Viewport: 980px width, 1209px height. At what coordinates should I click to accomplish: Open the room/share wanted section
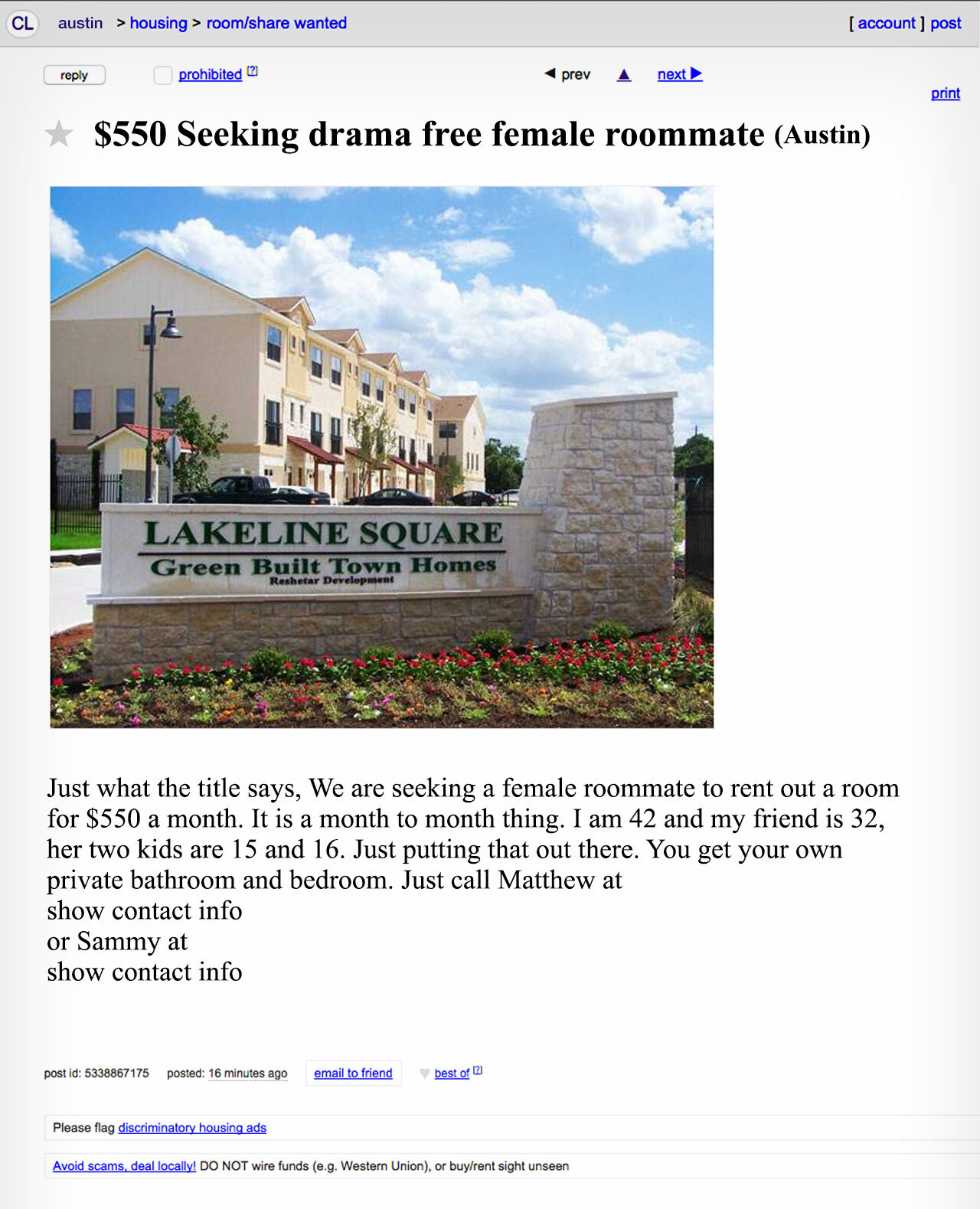click(x=276, y=23)
